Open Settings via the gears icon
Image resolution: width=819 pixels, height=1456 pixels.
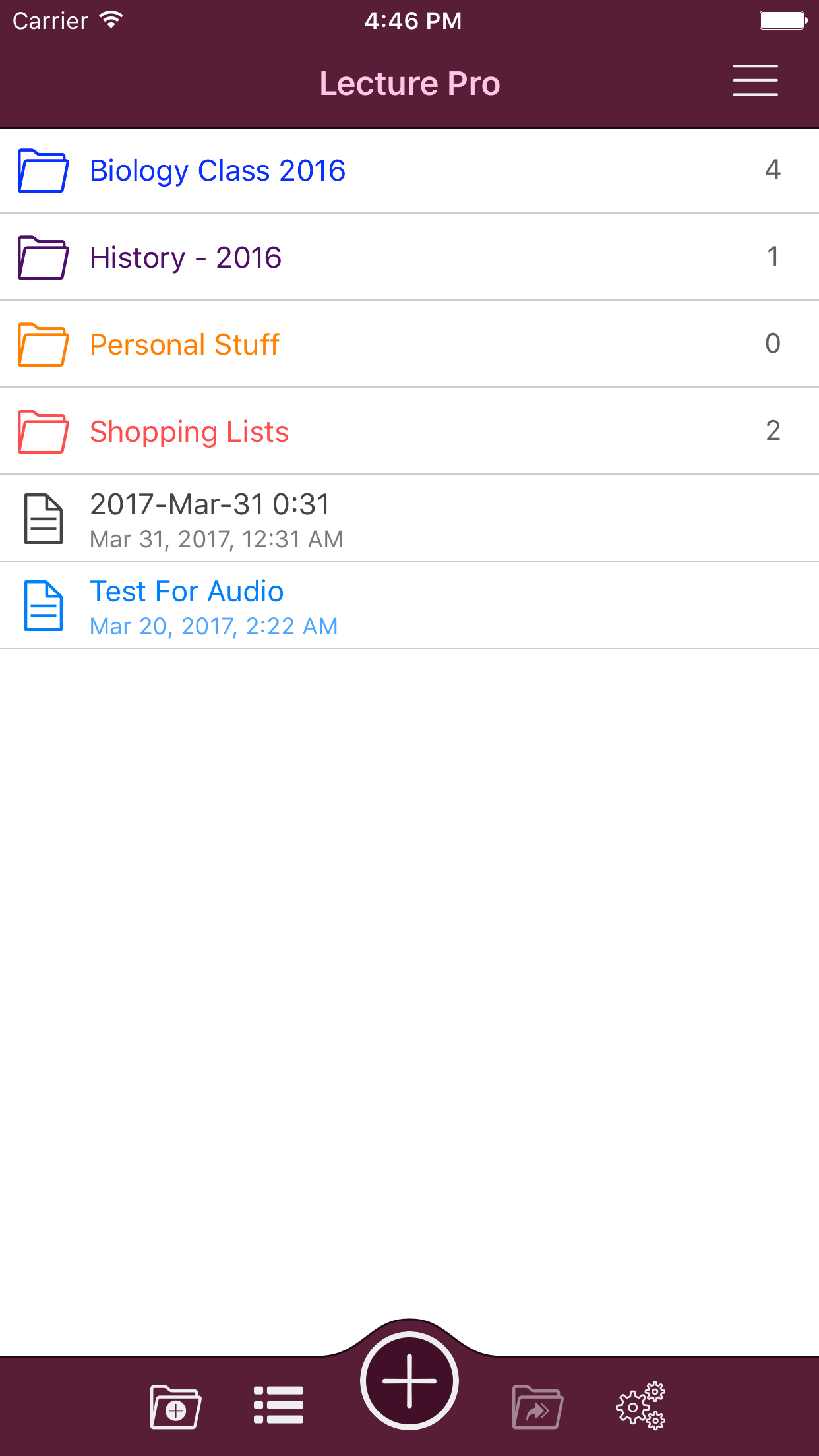pos(641,1403)
